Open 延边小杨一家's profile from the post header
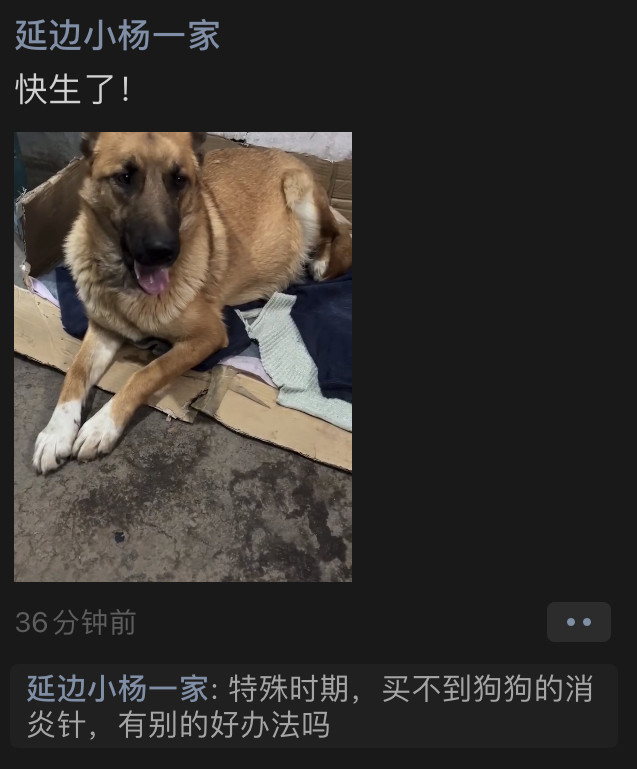Viewport: 637px width, 769px height. 117,36
